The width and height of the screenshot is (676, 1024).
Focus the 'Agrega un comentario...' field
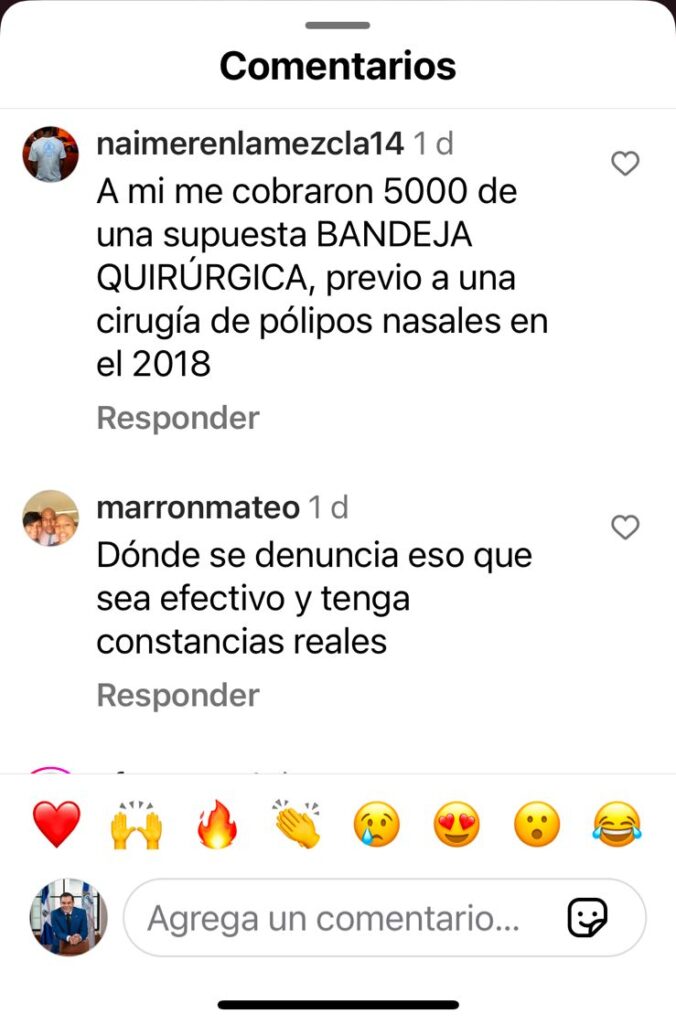[x=340, y=918]
